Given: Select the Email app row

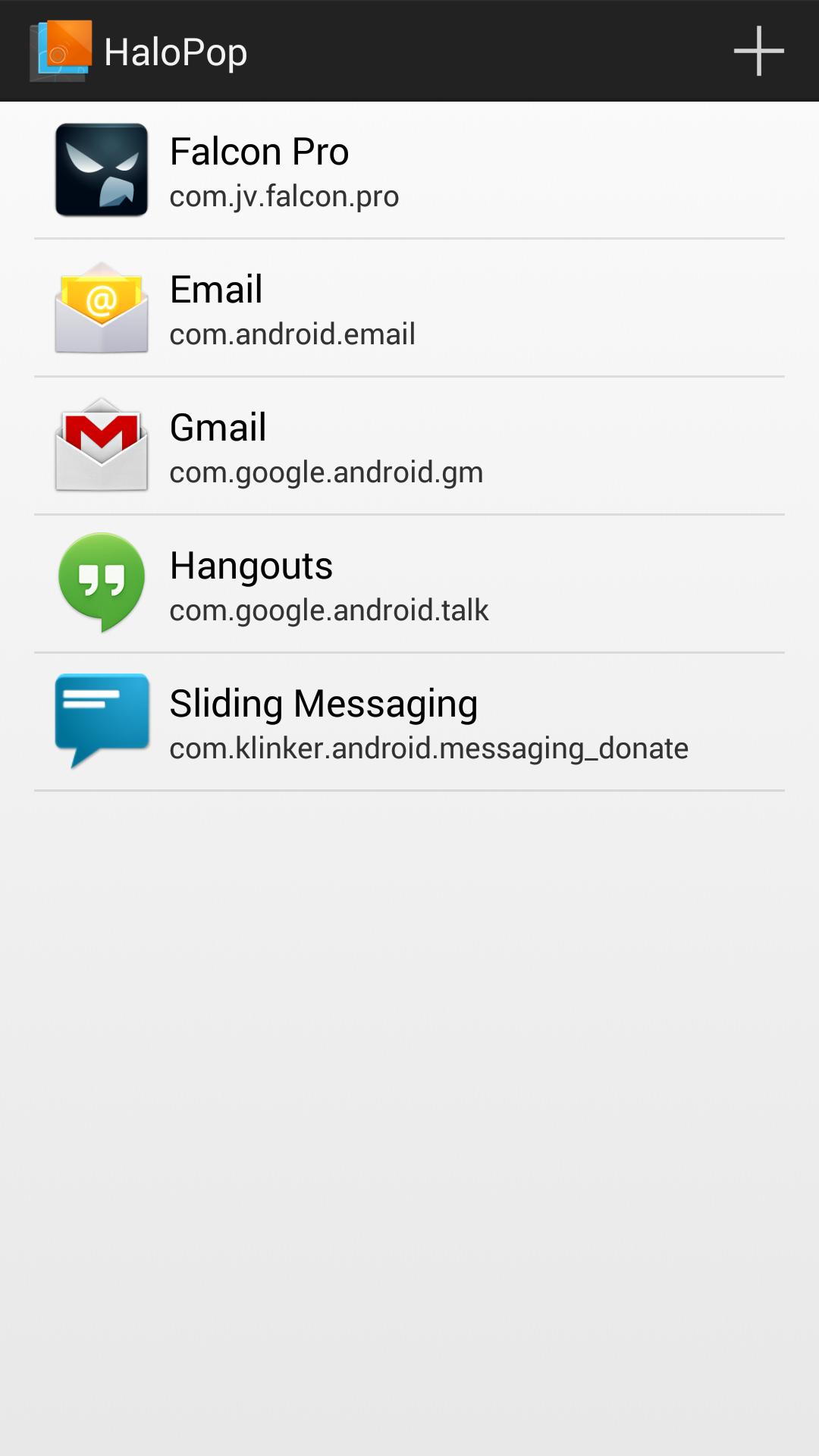Looking at the screenshot, I should pos(409,309).
